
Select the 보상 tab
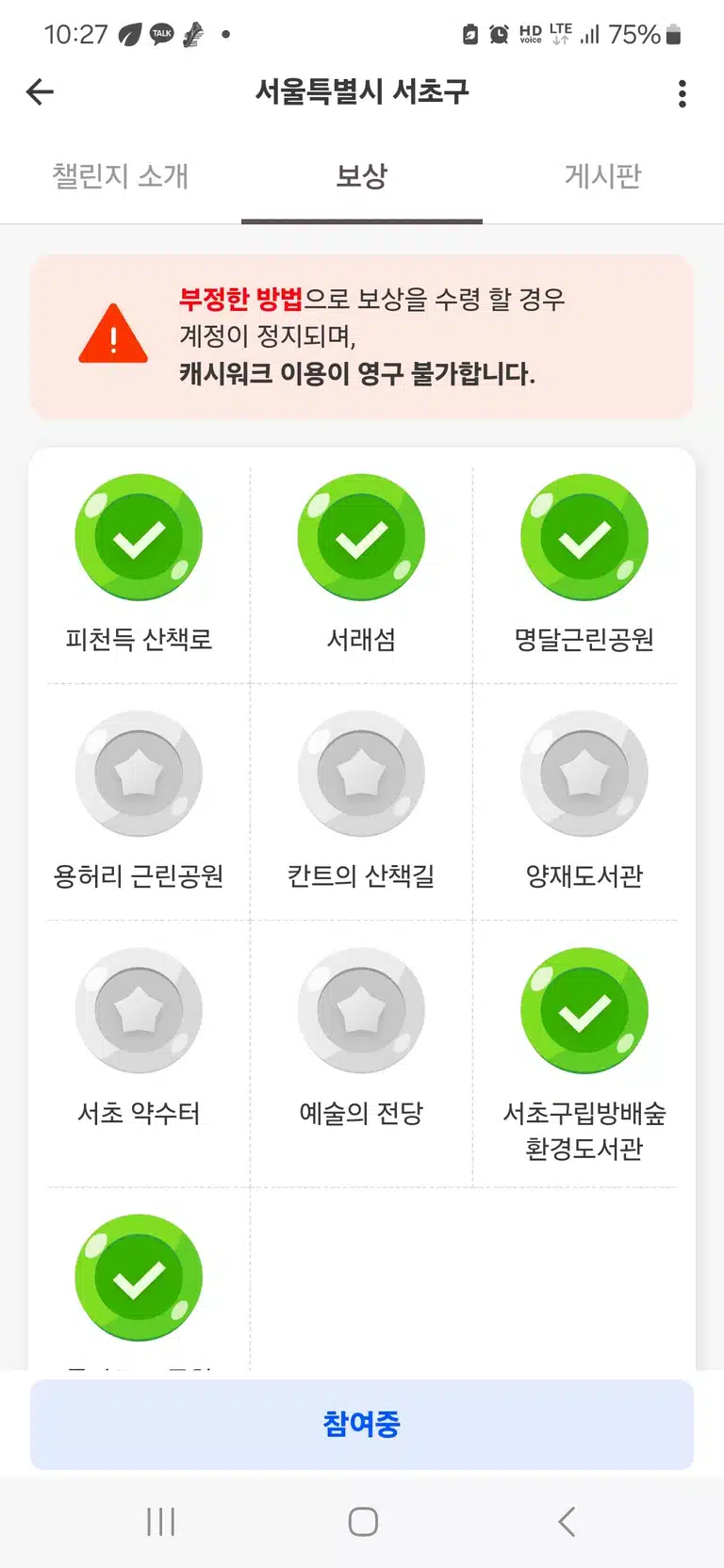pos(362,176)
